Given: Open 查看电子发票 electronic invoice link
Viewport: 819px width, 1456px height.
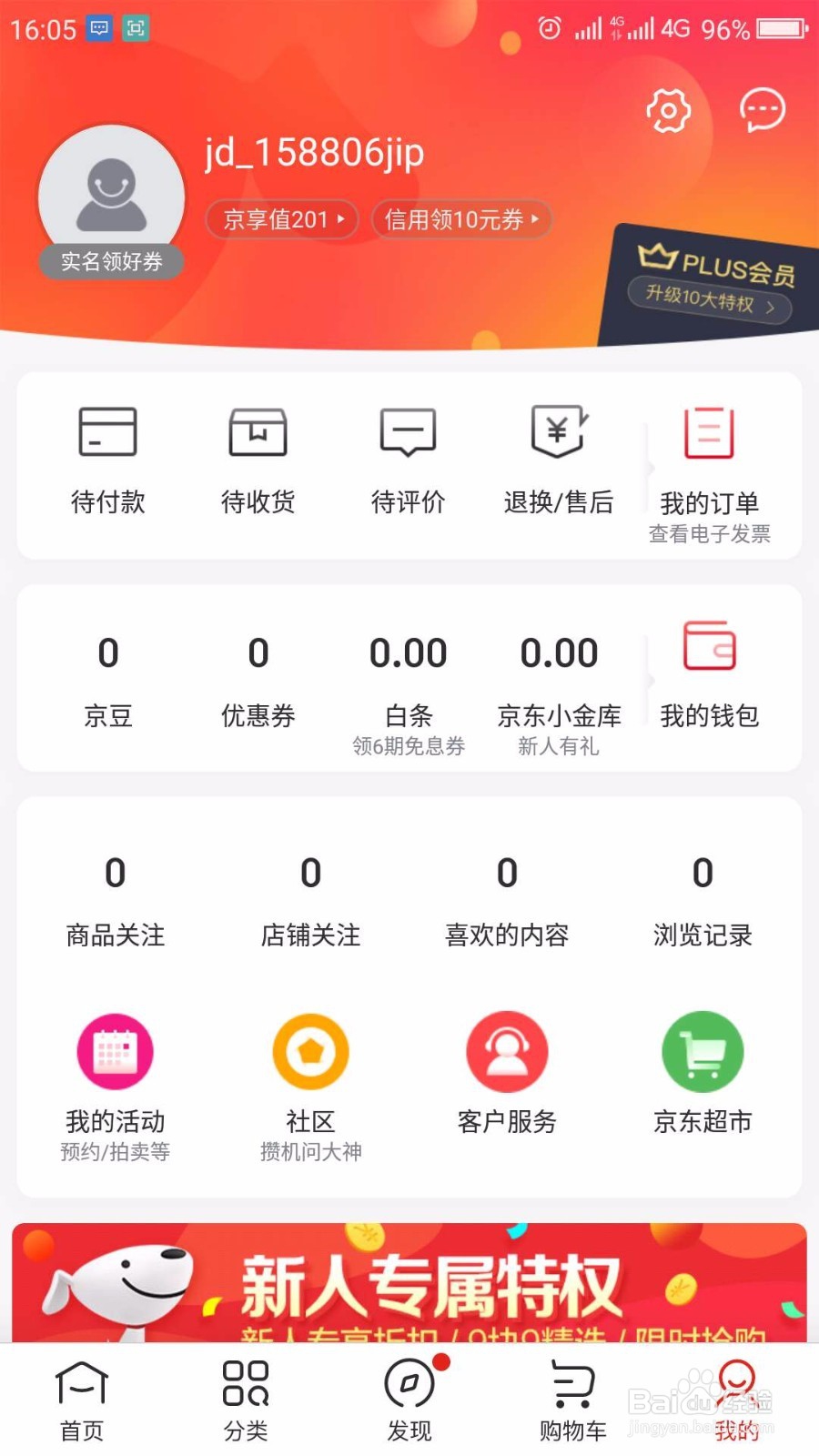Looking at the screenshot, I should coord(709,536).
